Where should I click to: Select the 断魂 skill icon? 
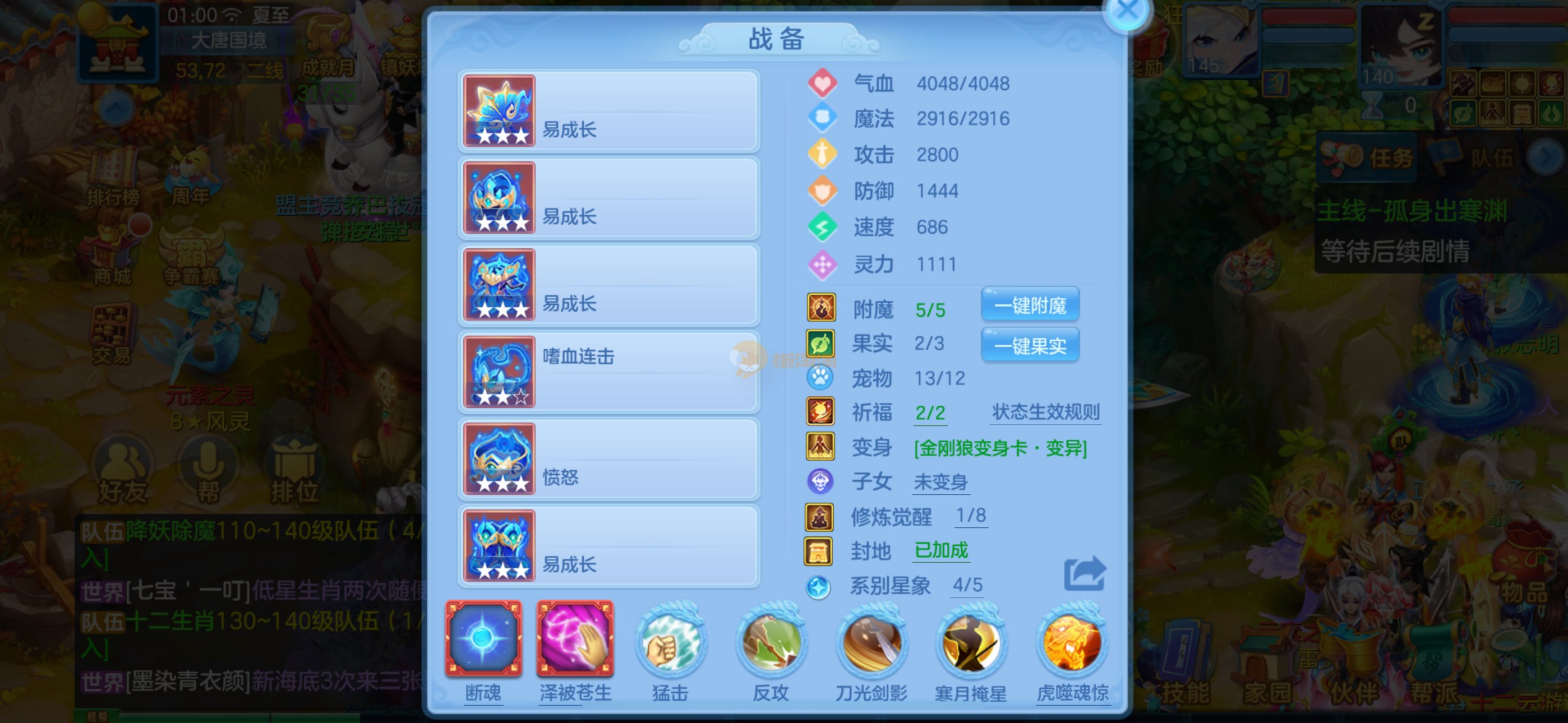tap(483, 638)
